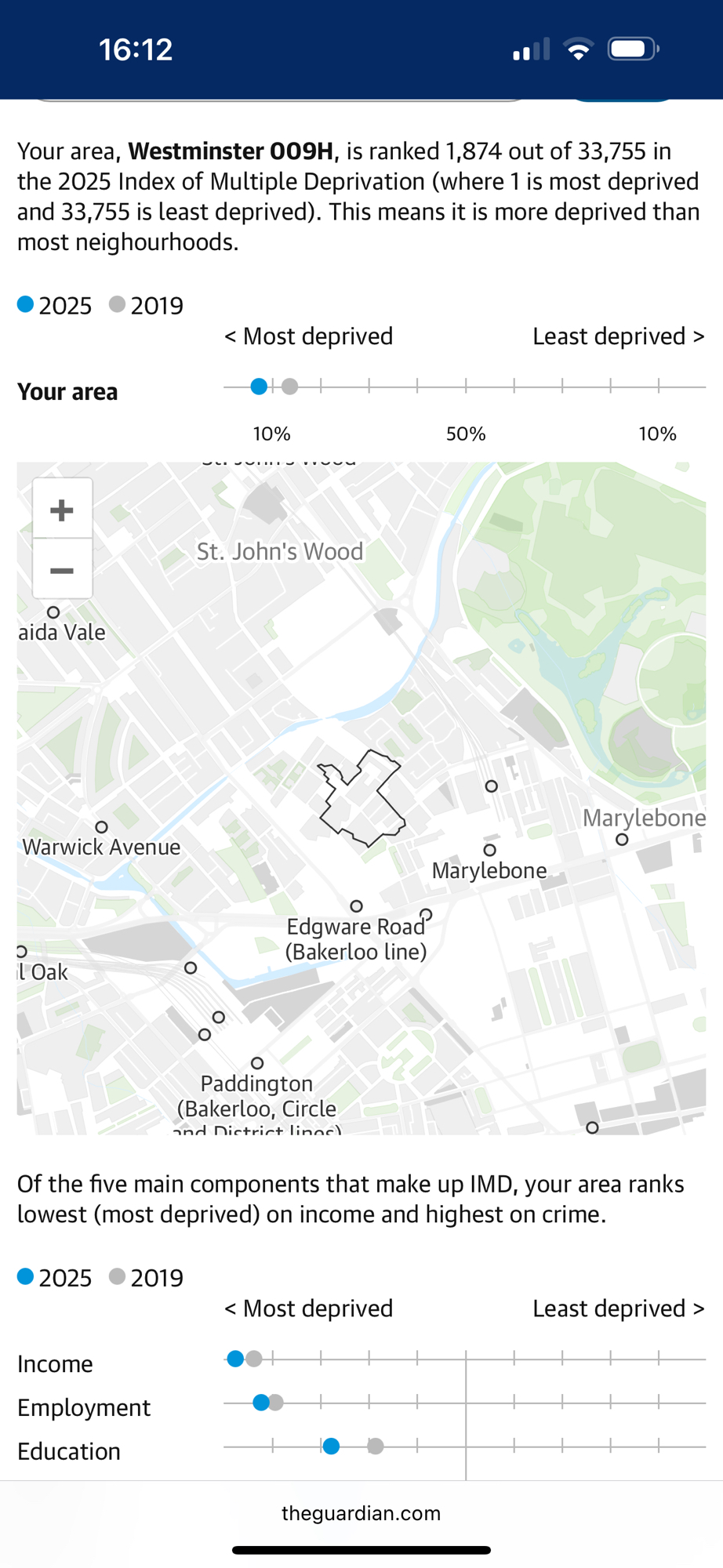Zoom out of the deprivation map
Viewport: 723px width, 1568px height.
point(62,570)
